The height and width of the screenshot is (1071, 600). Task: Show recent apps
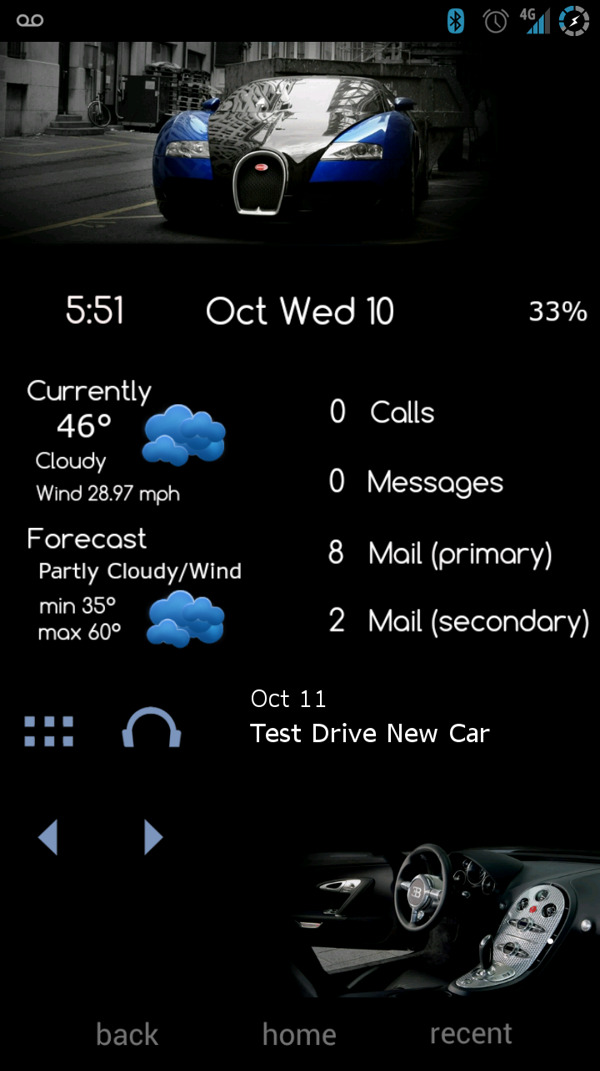tap(470, 1033)
